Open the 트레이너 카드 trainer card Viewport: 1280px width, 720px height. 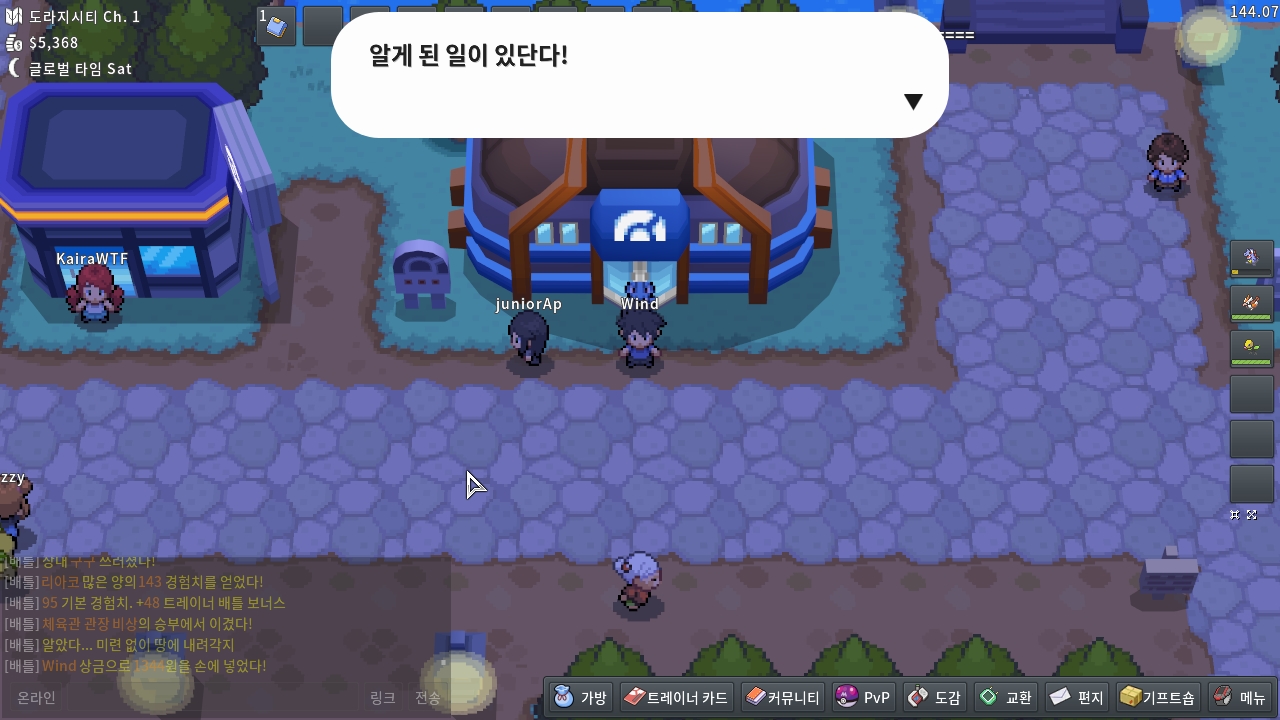tap(677, 697)
